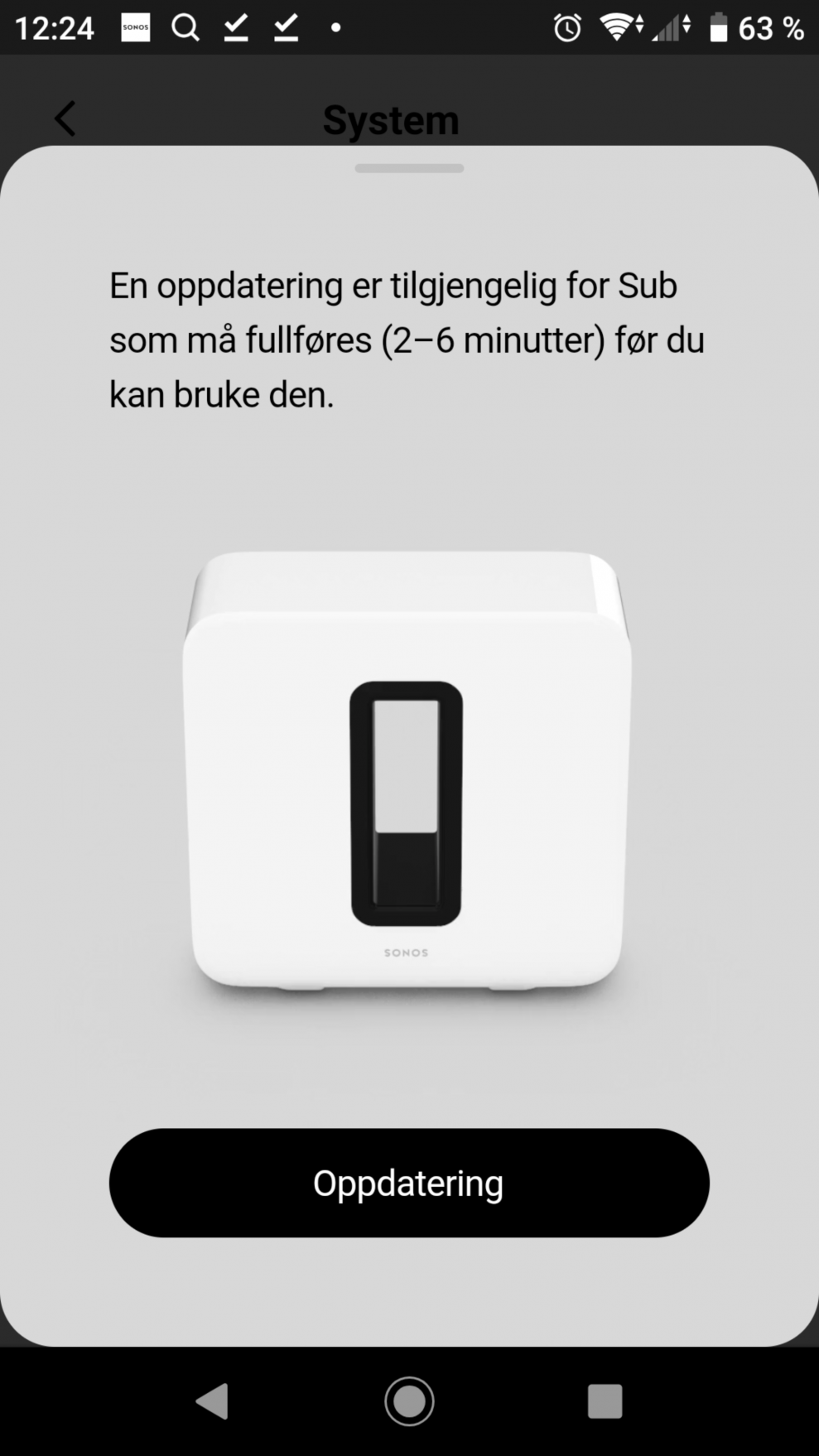
Task: Go to the home screen
Action: [409, 1401]
